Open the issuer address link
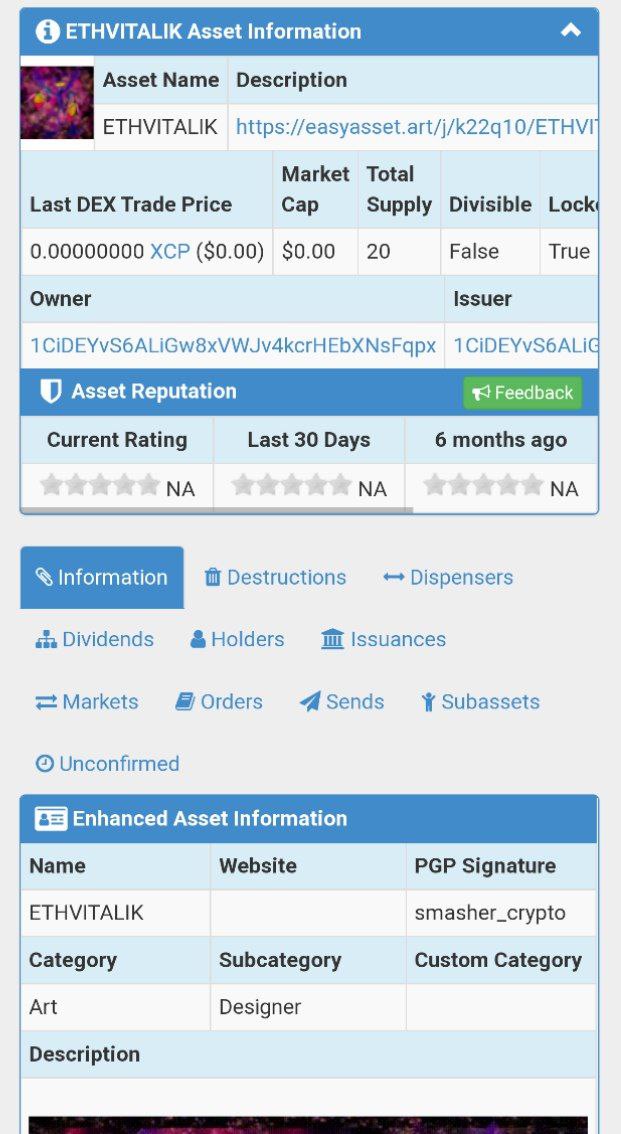The height and width of the screenshot is (1134, 621). (x=526, y=345)
